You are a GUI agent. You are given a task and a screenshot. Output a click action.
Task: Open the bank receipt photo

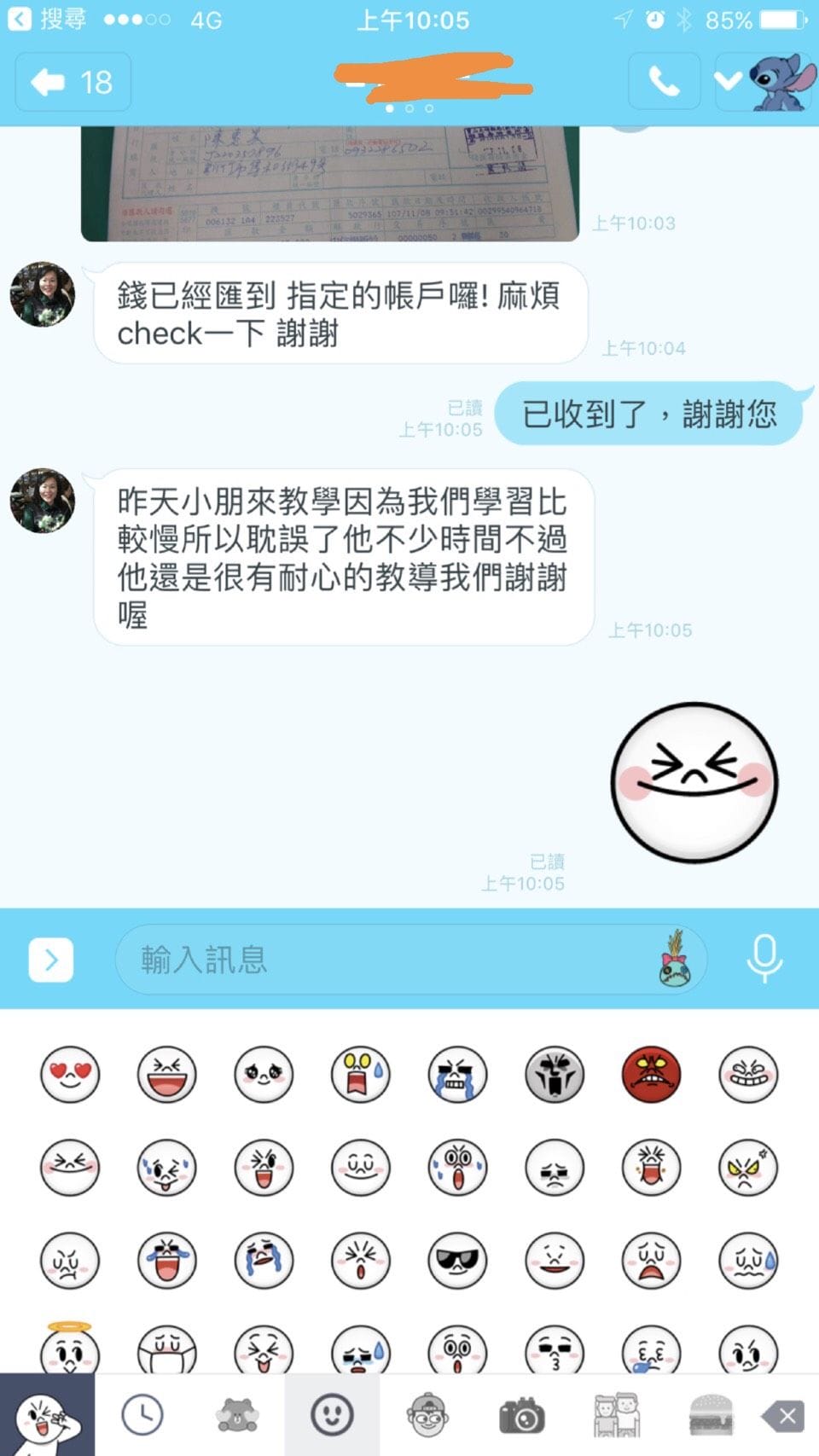329,183
